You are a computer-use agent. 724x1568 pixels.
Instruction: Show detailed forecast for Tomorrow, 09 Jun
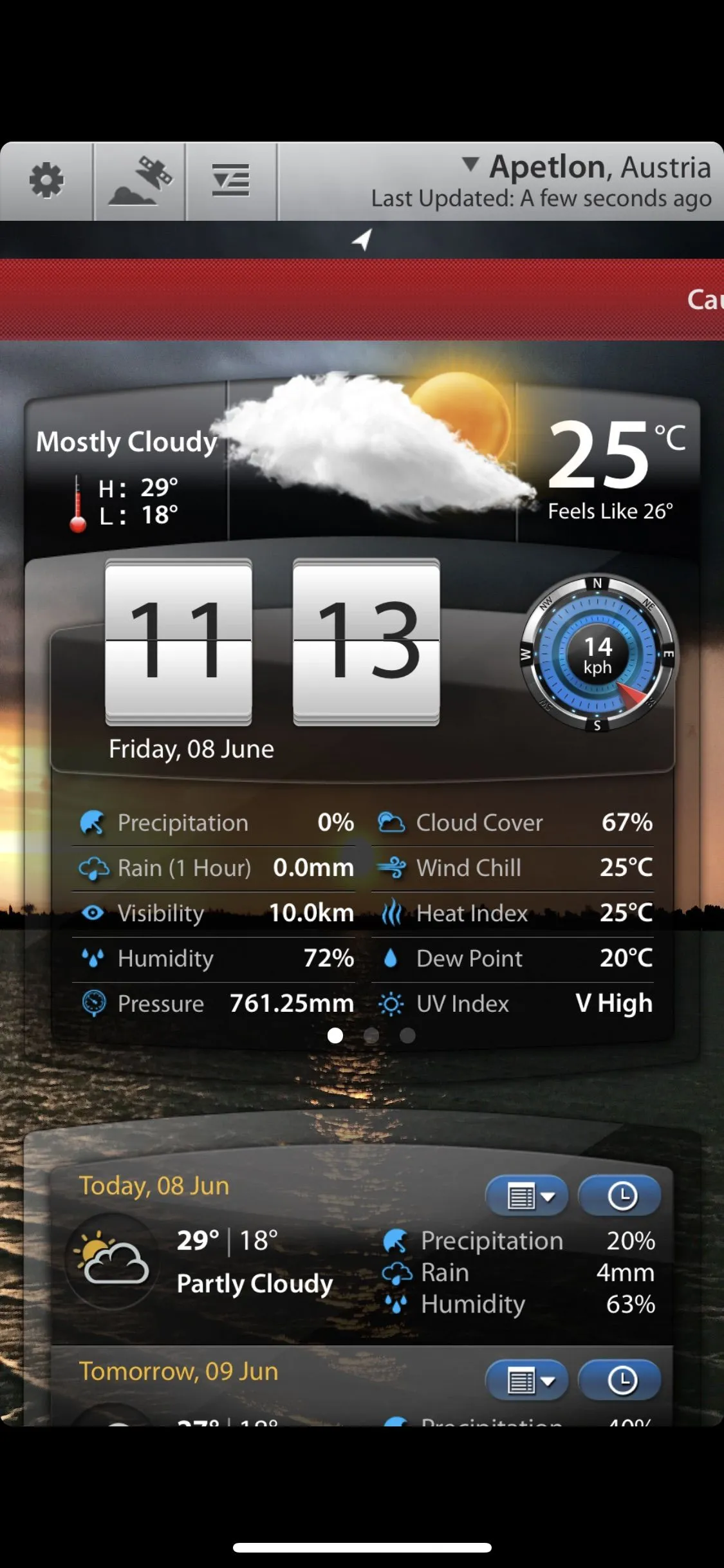click(527, 1381)
